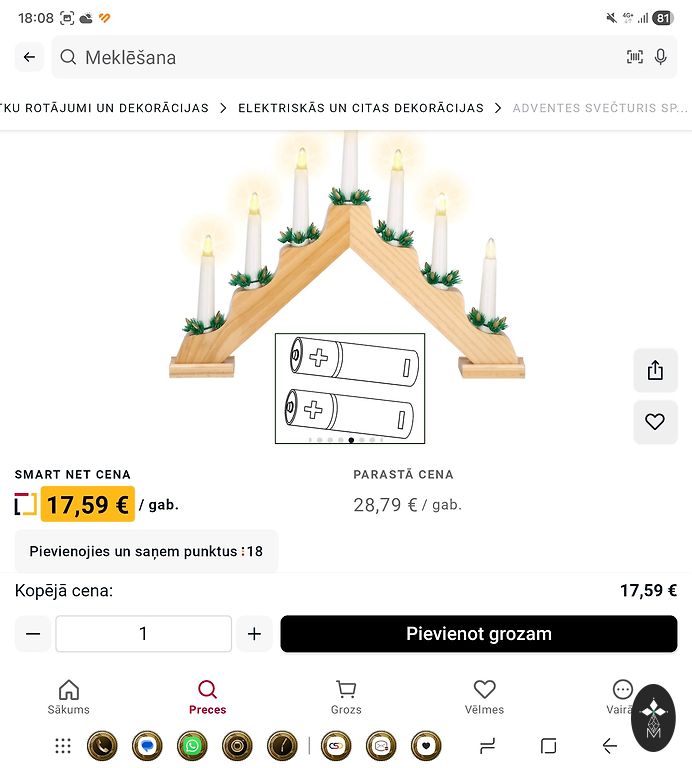Tap Pievienot grozam to add to cart
Viewport: 692px width, 768px height.
pyautogui.click(x=478, y=634)
